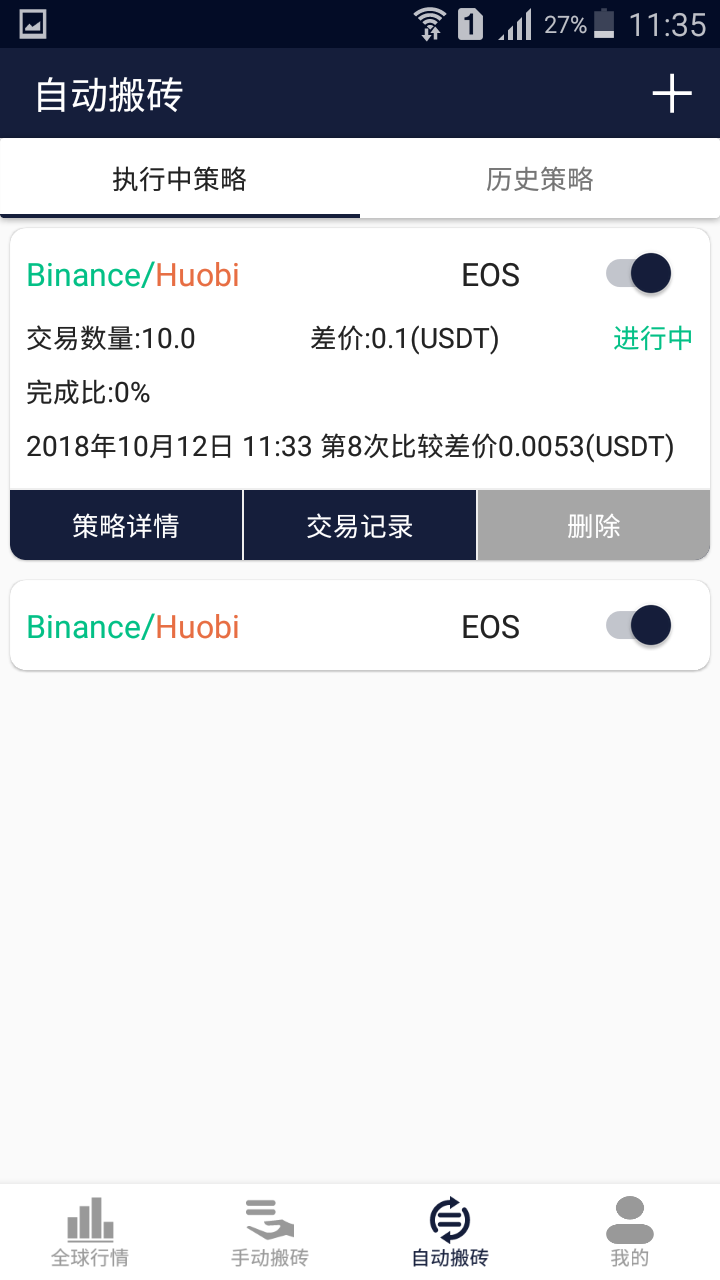Screen dimensions: 720x1280
Task: Open the 手动搬砖 tab
Action: pos(270,1232)
